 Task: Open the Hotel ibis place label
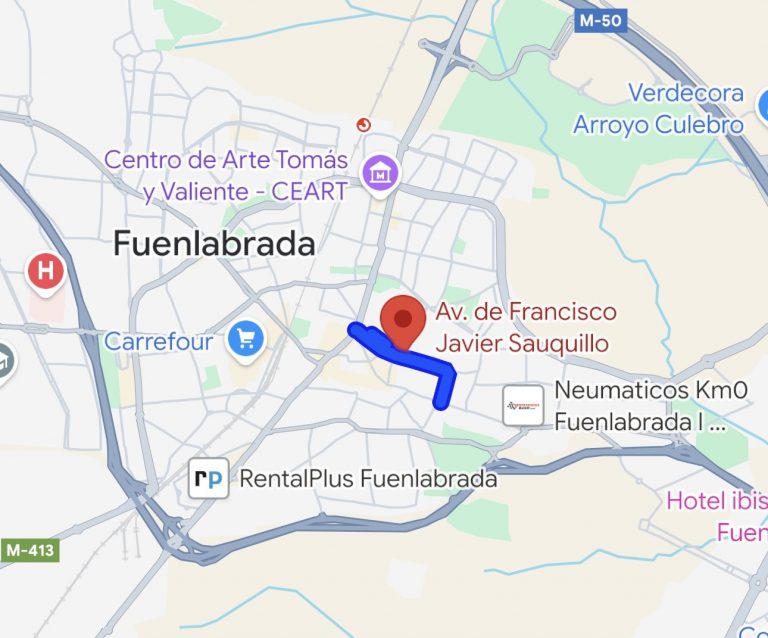[x=716, y=501]
